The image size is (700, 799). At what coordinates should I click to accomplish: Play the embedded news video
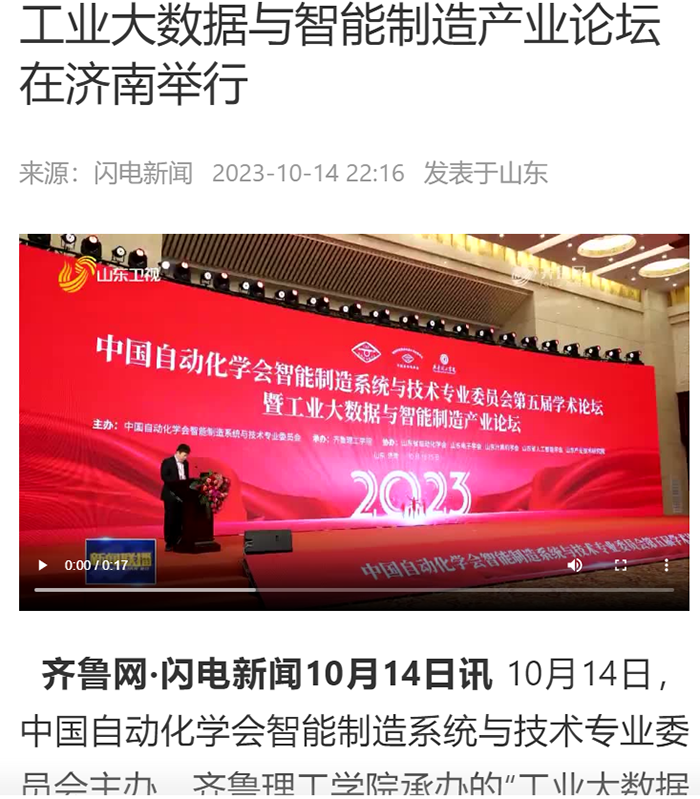click(x=42, y=565)
